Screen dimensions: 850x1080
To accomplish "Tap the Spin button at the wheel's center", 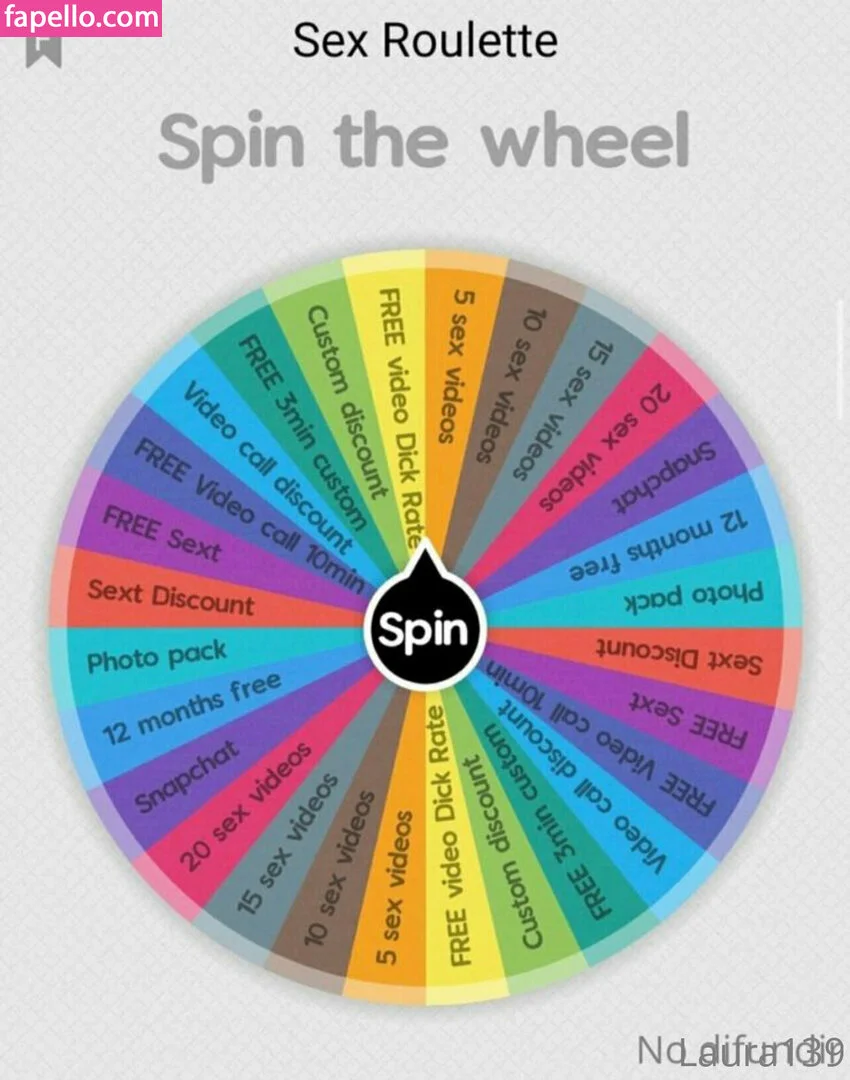I will (422, 629).
